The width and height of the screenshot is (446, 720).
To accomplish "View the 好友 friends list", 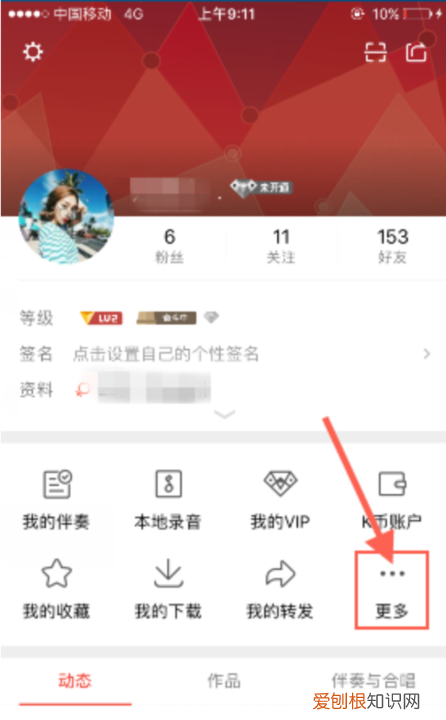I will (x=393, y=247).
